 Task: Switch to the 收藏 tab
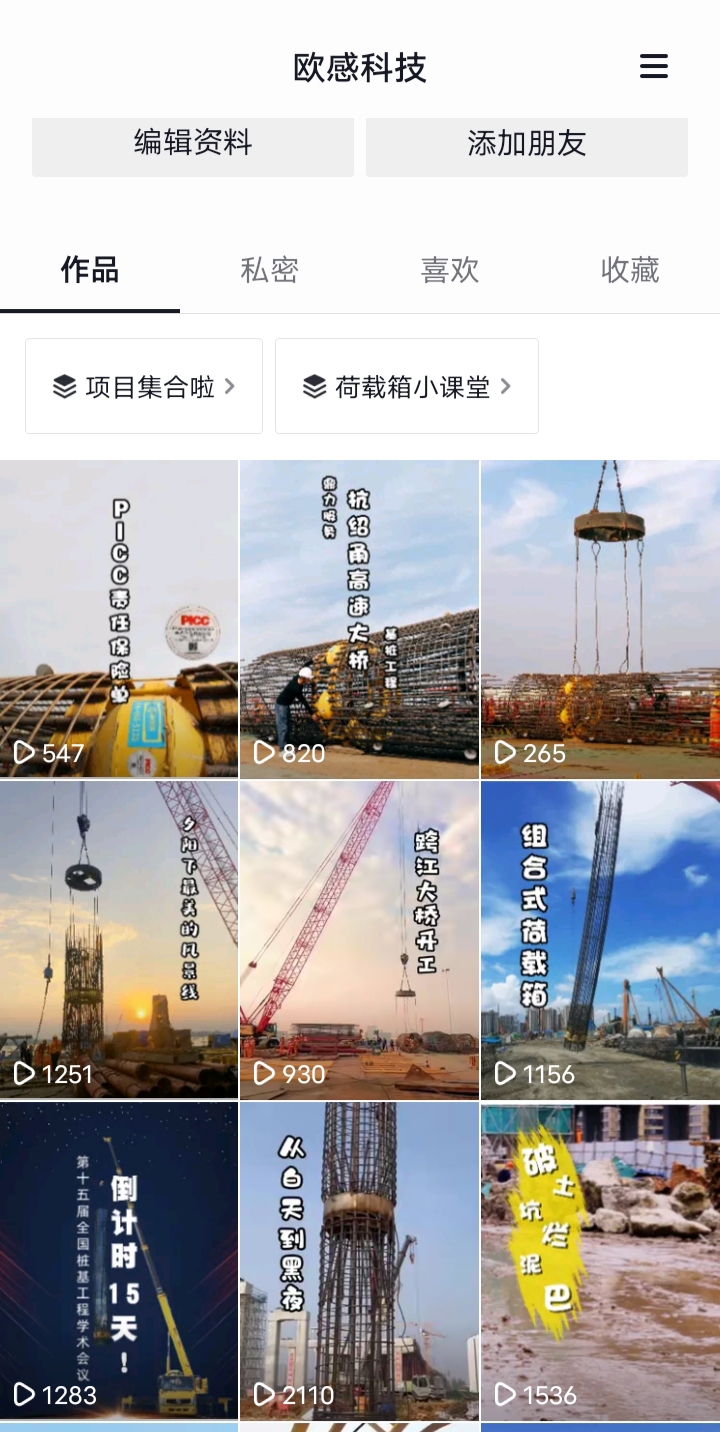[x=629, y=270]
